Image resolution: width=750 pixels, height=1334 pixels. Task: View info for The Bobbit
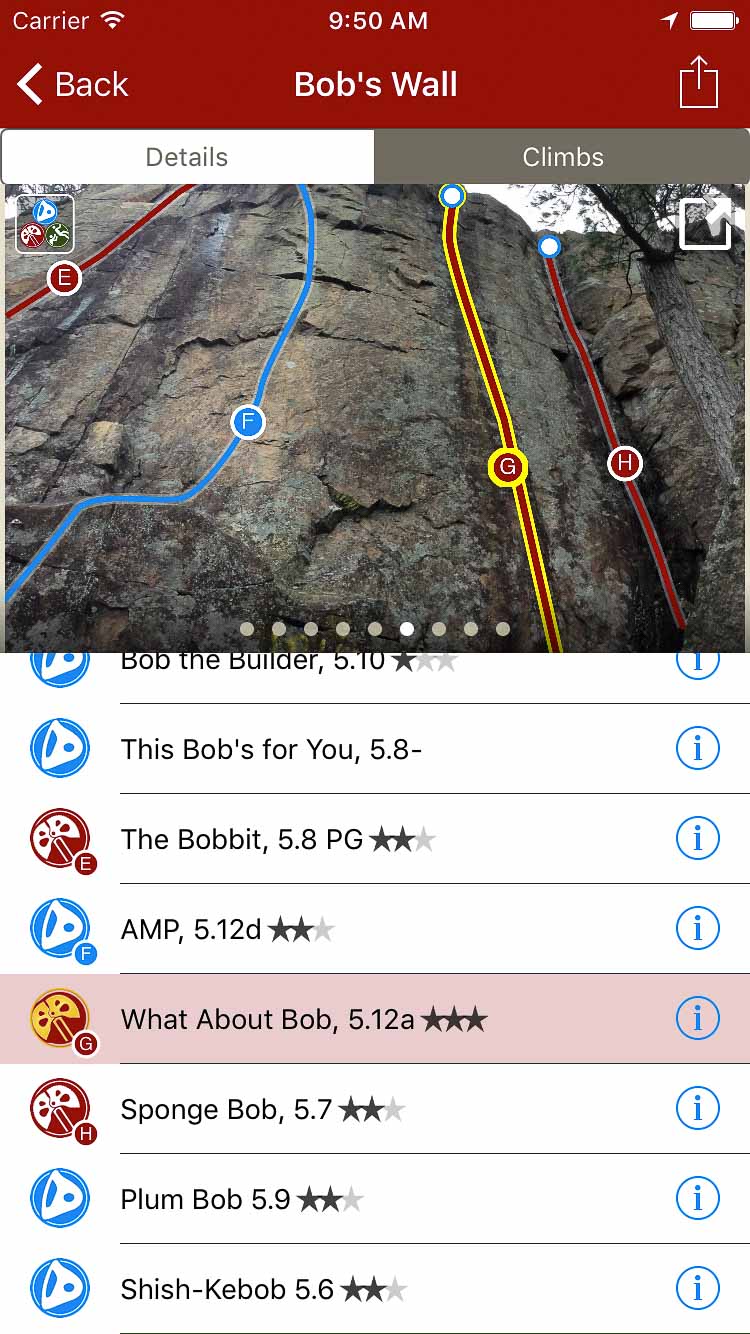[698, 839]
